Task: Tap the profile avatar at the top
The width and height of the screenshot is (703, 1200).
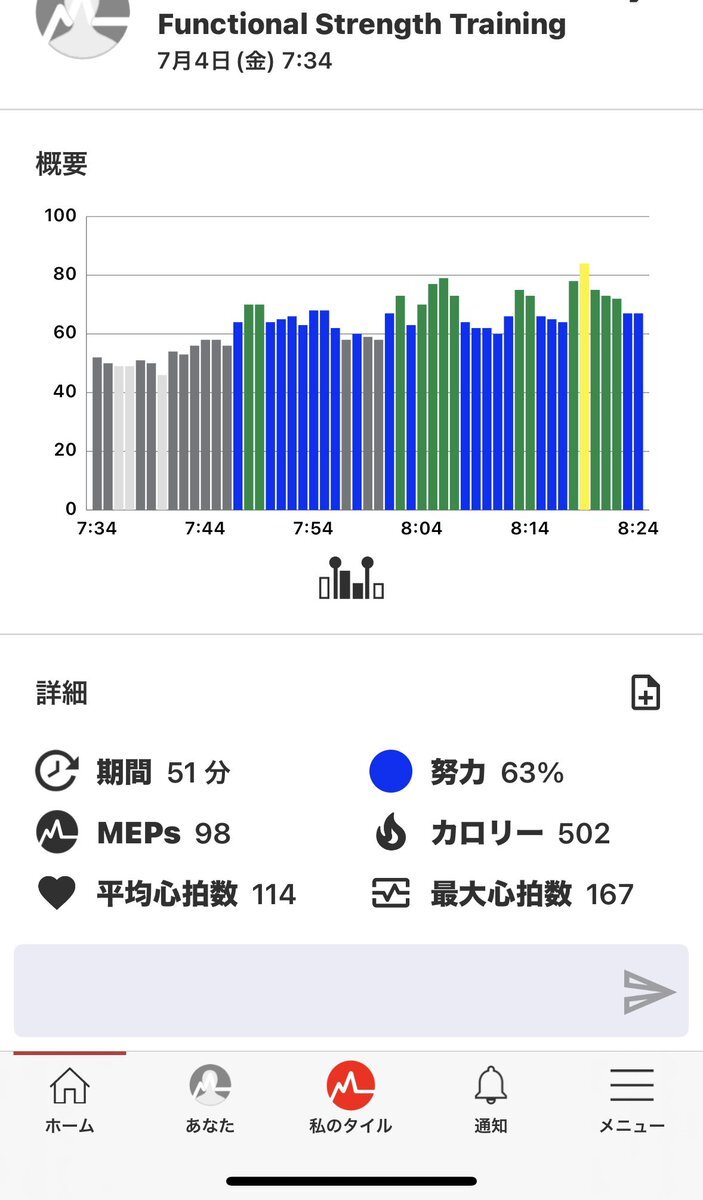Action: tap(83, 20)
